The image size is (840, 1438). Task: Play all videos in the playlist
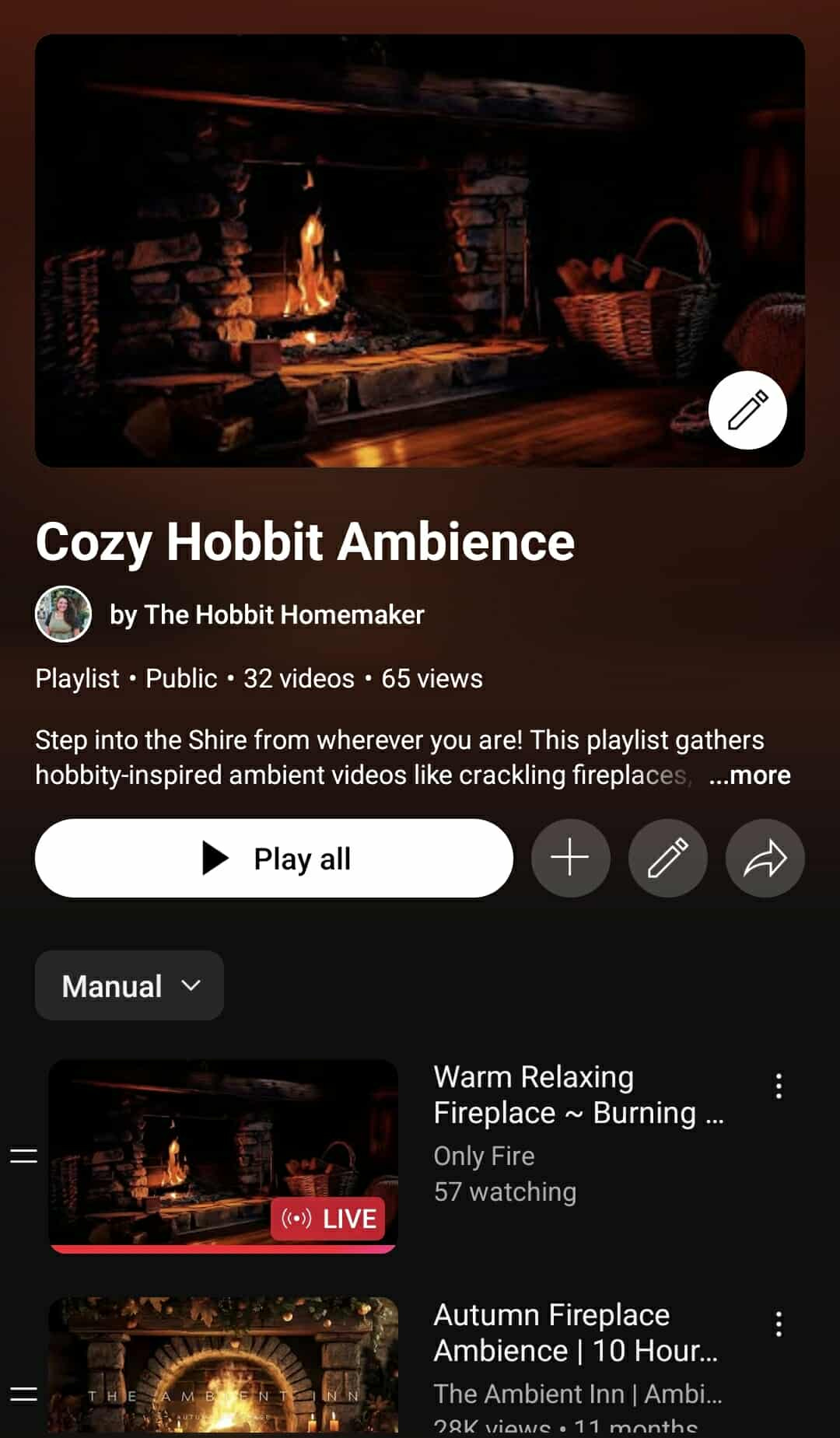(x=274, y=859)
